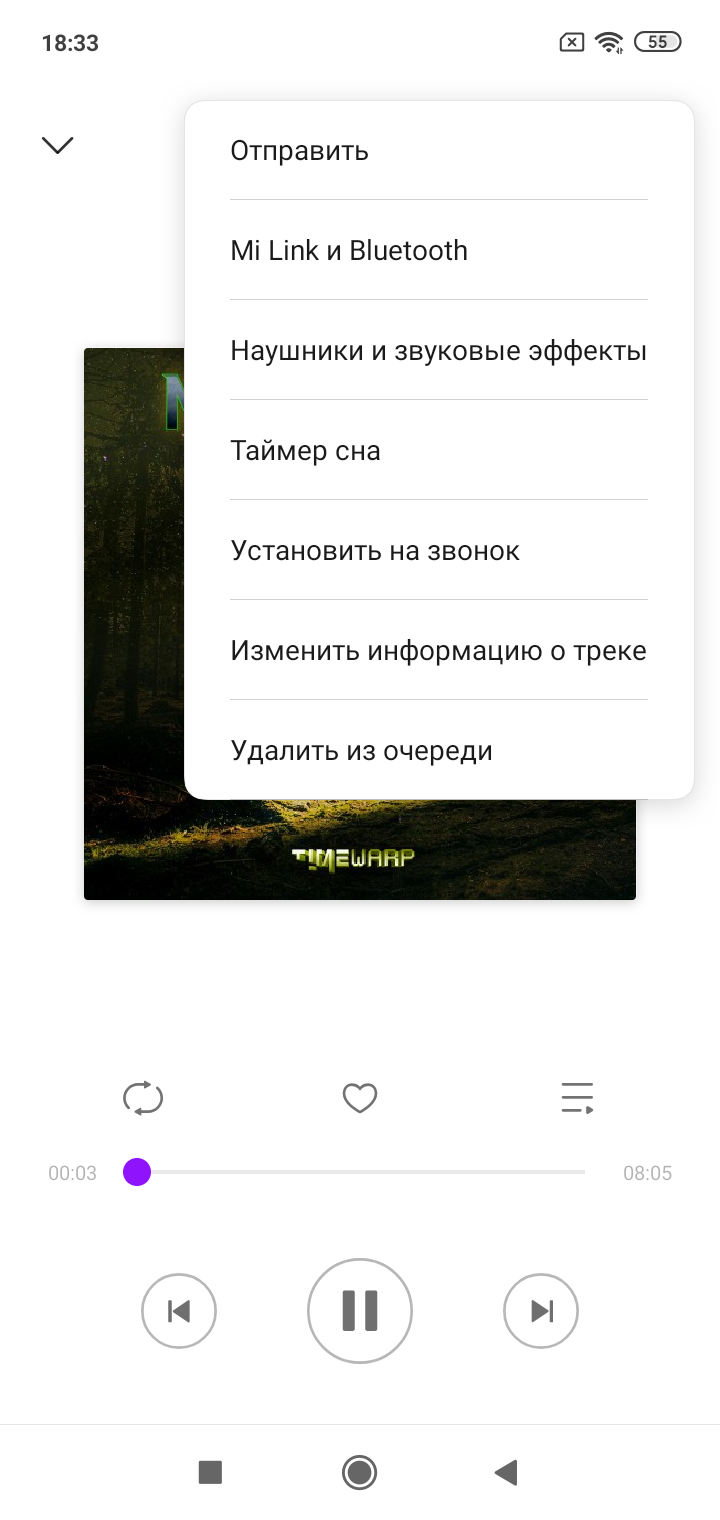This screenshot has width=720, height=1520.
Task: Like the track with heart icon
Action: (360, 1098)
